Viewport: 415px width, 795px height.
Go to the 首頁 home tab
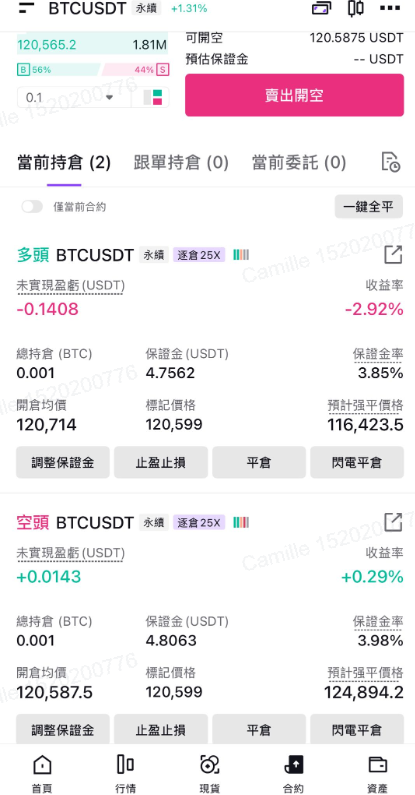42,772
